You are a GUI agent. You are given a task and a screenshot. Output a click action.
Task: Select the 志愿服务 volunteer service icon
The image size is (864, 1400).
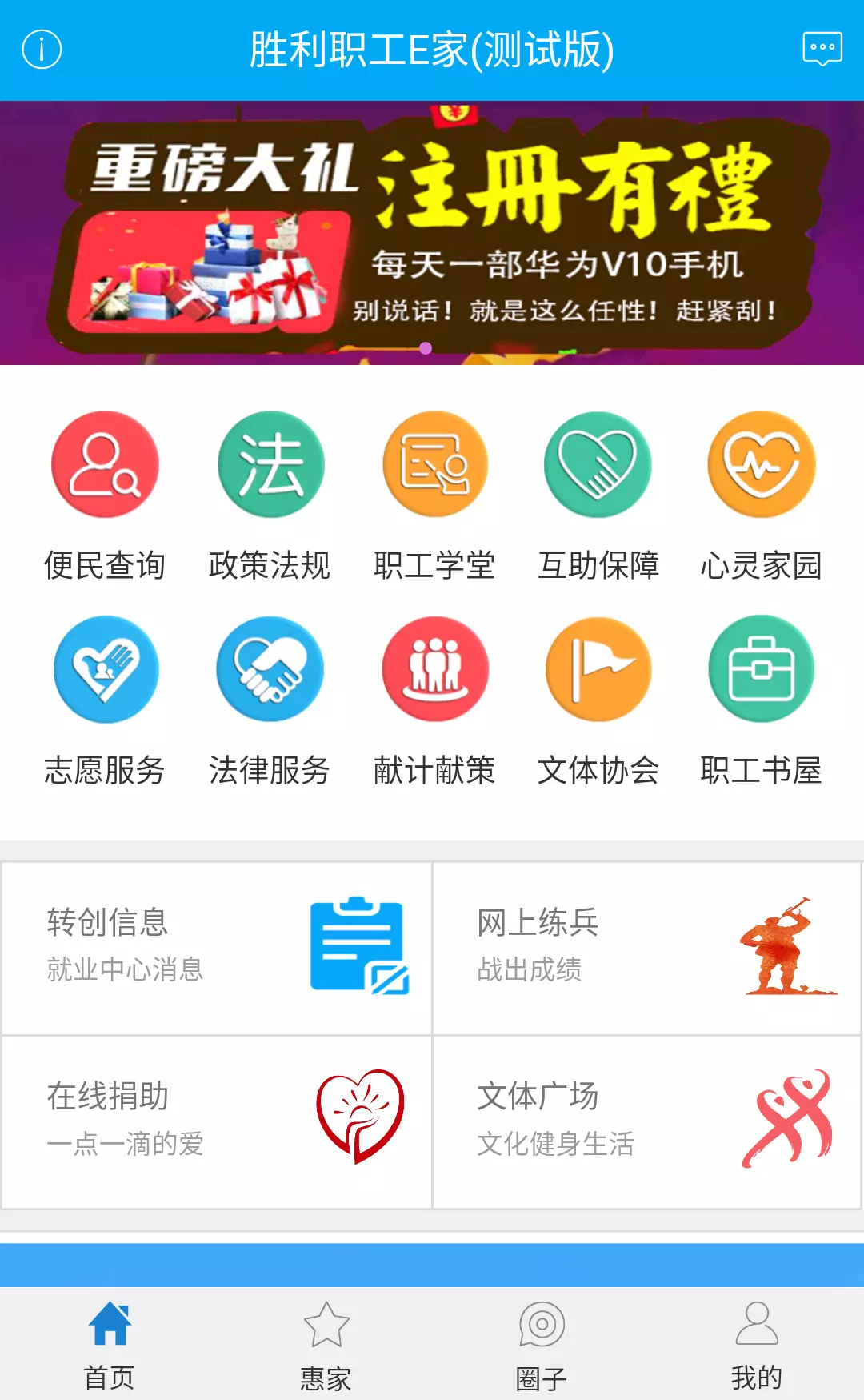click(x=105, y=670)
